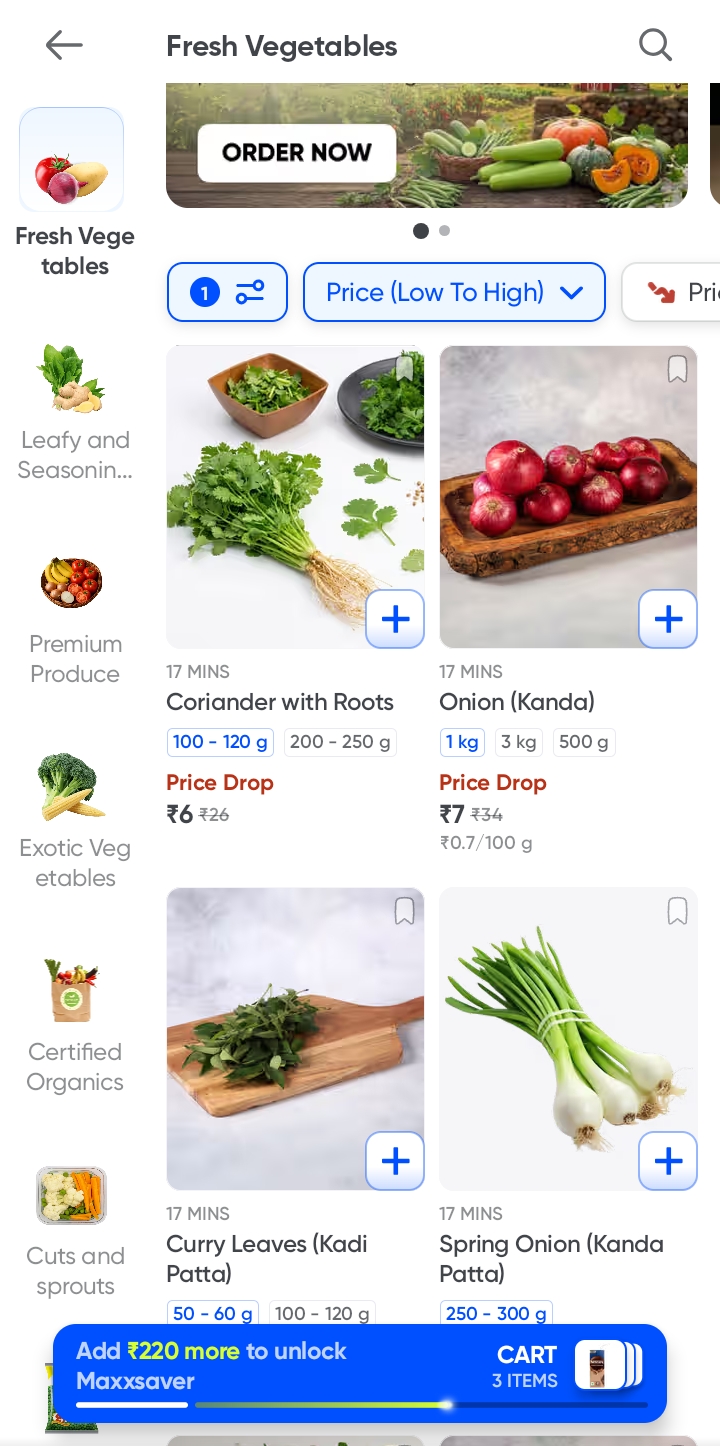Switch to Leafy and Seasonings category
Viewport: 720px width, 1446px height.
pyautogui.click(x=75, y=410)
